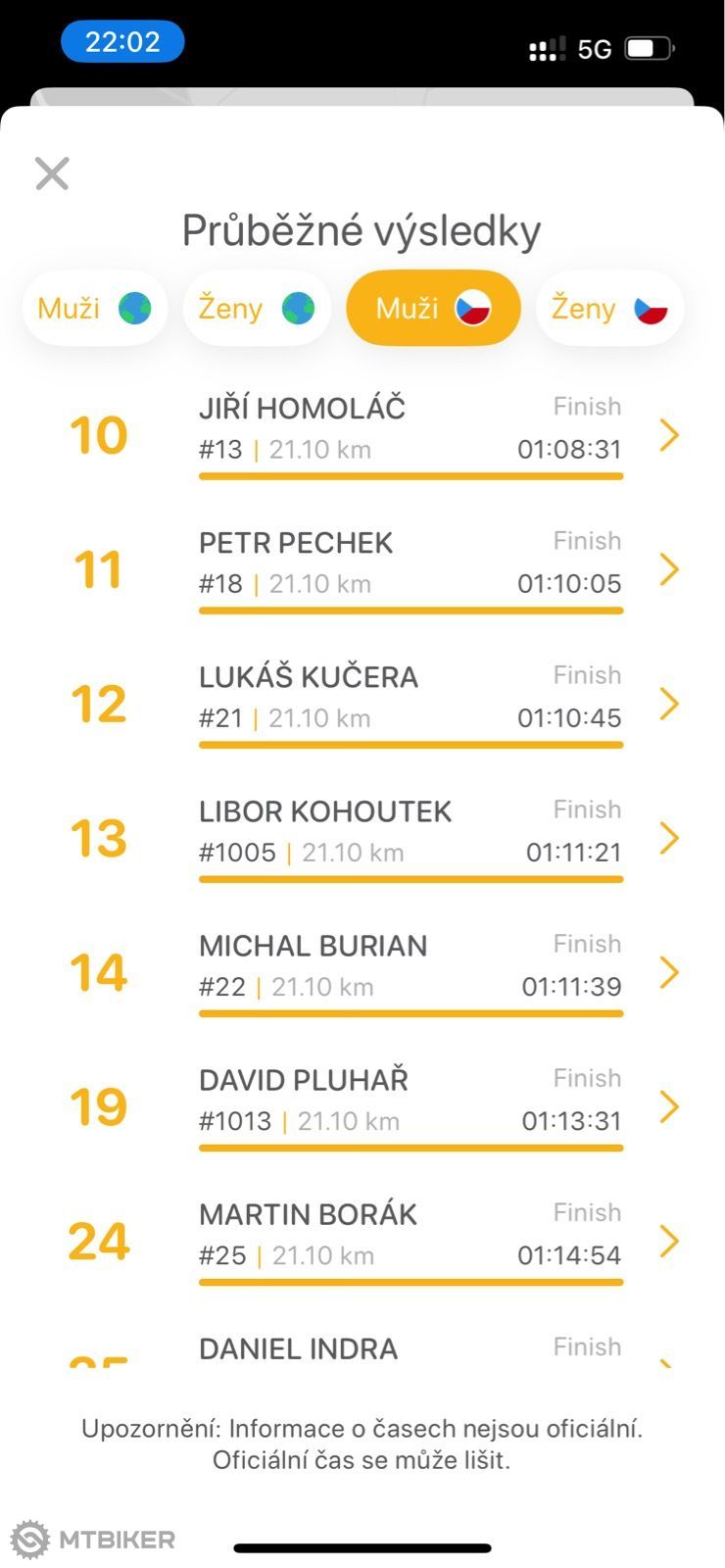Switch to the worldwide Ženy filter
This screenshot has height=1568, width=725.
(x=257, y=308)
